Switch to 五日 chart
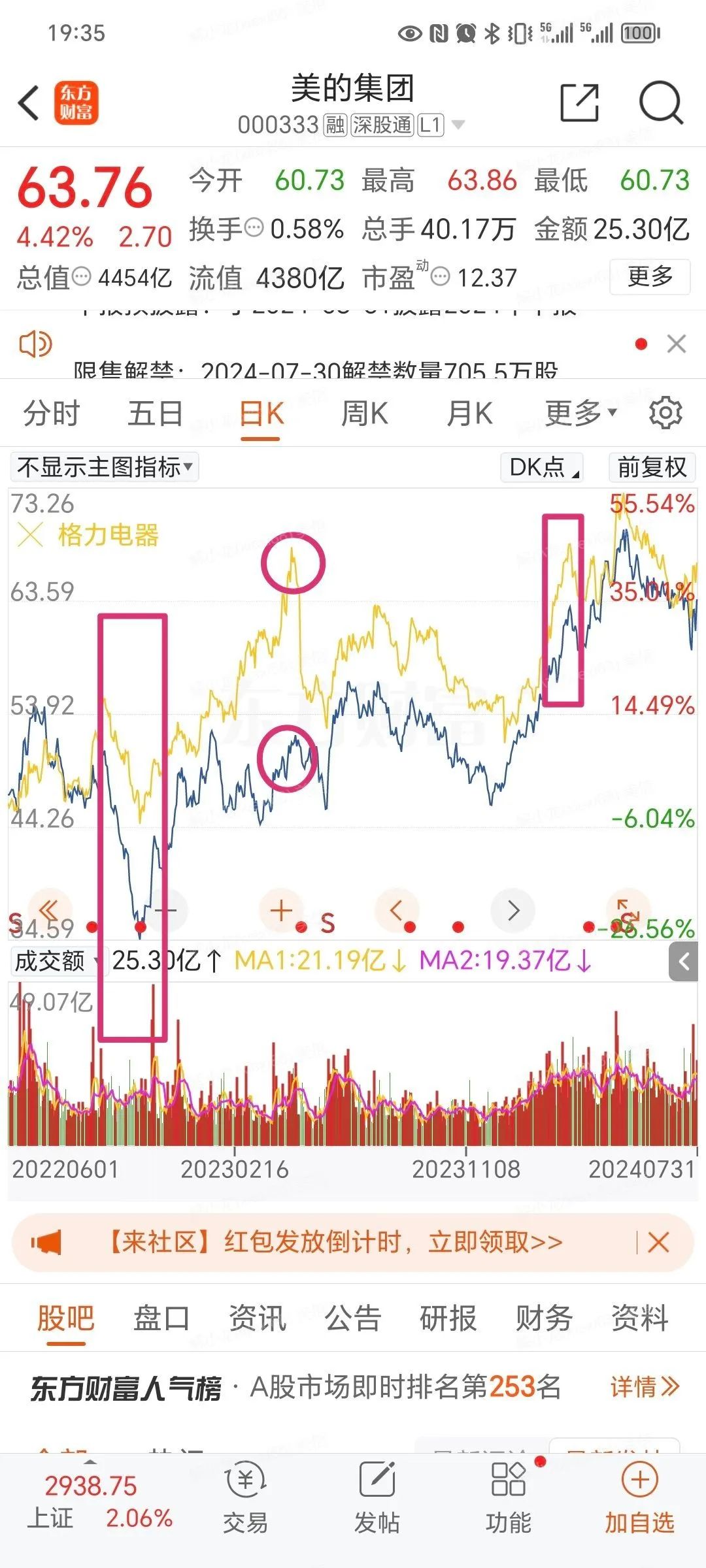706x1568 pixels. pyautogui.click(x=155, y=414)
